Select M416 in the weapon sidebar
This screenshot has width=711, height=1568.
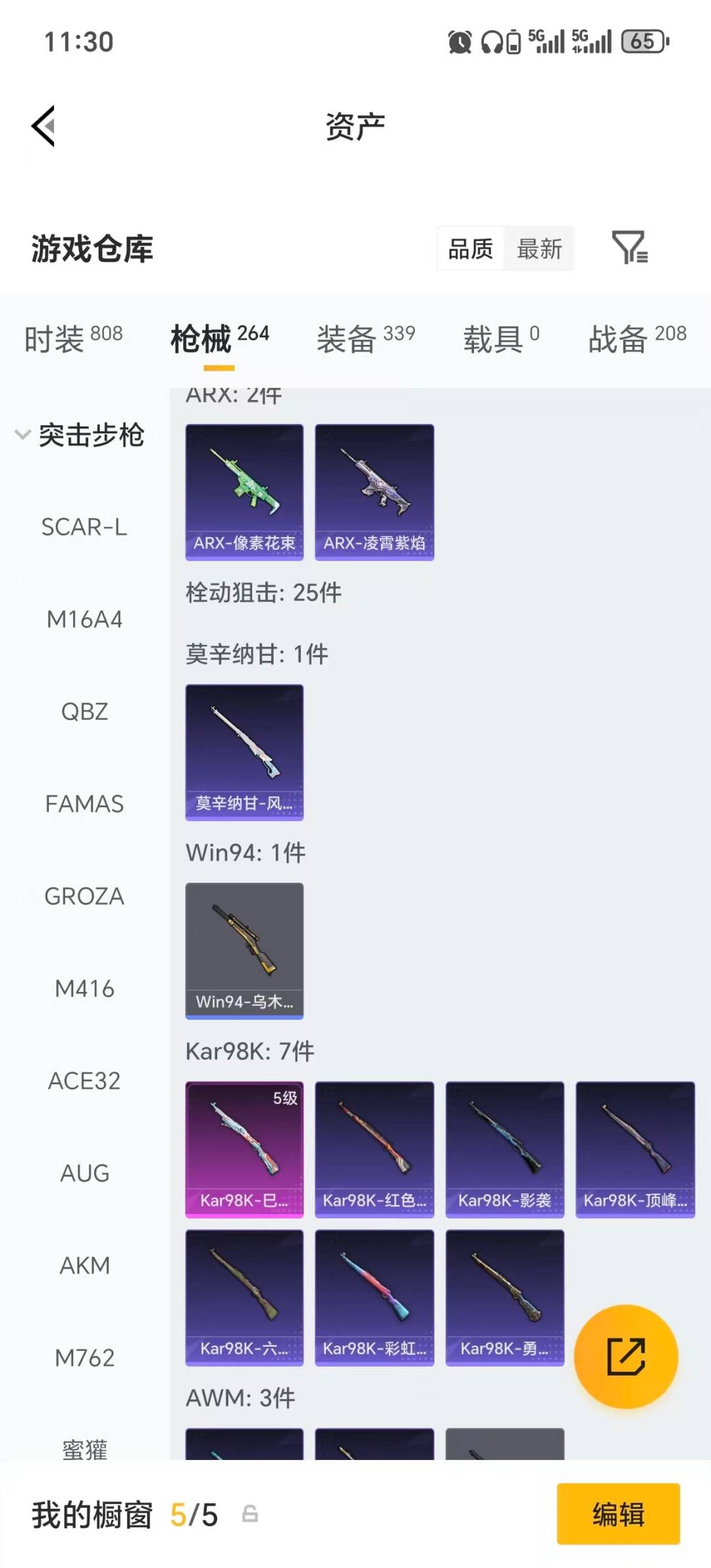click(85, 988)
